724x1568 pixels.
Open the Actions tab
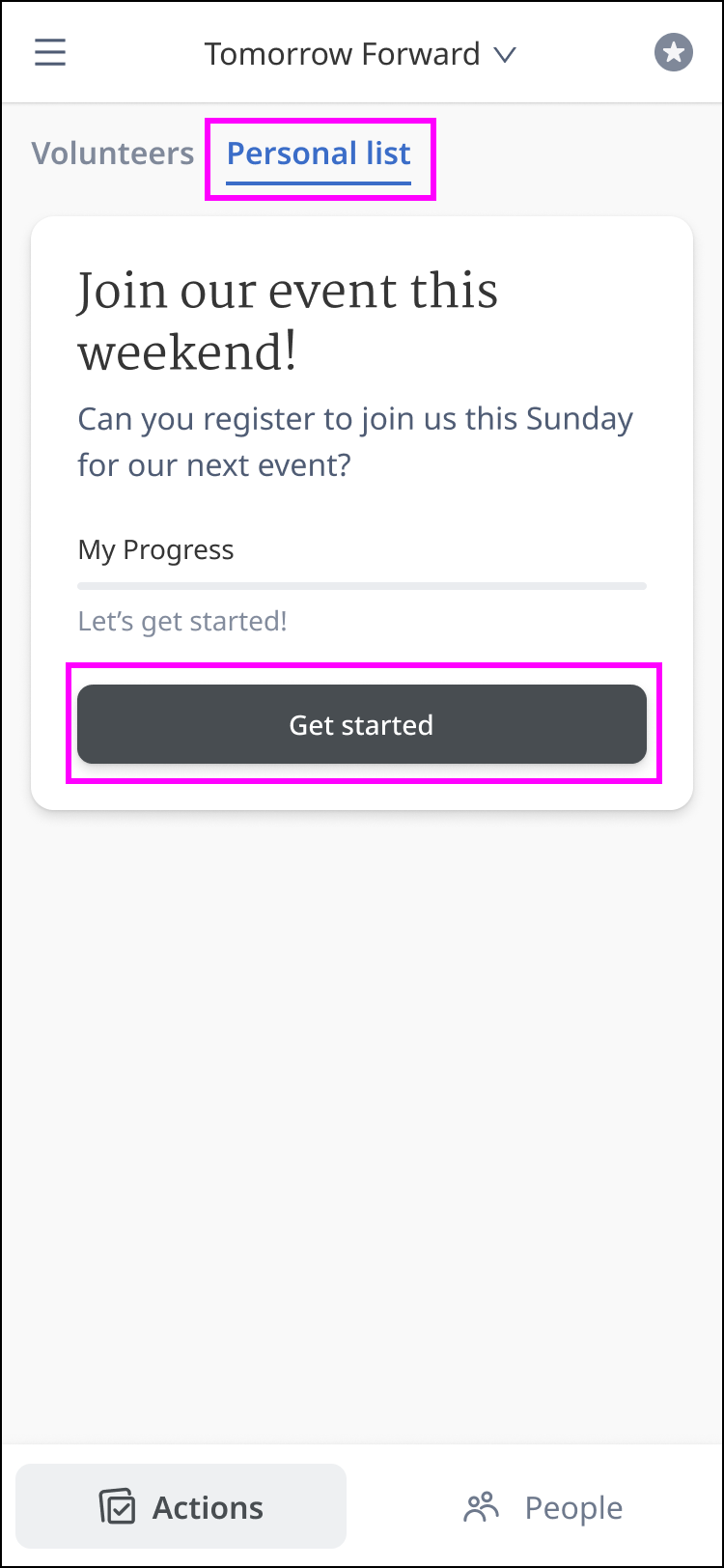coord(181,1507)
